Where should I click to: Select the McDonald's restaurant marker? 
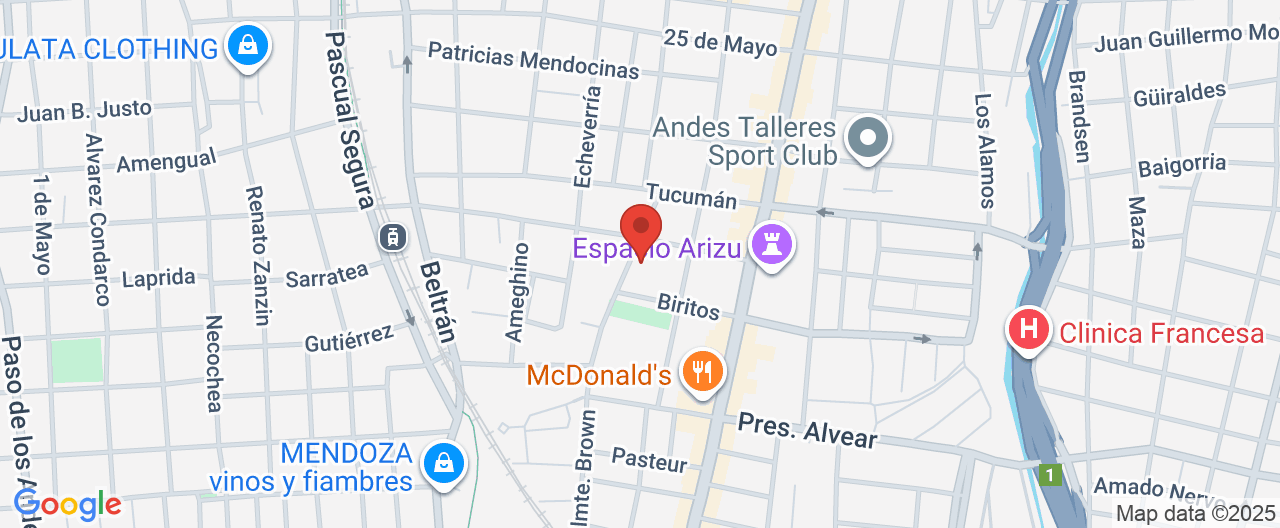pos(702,372)
